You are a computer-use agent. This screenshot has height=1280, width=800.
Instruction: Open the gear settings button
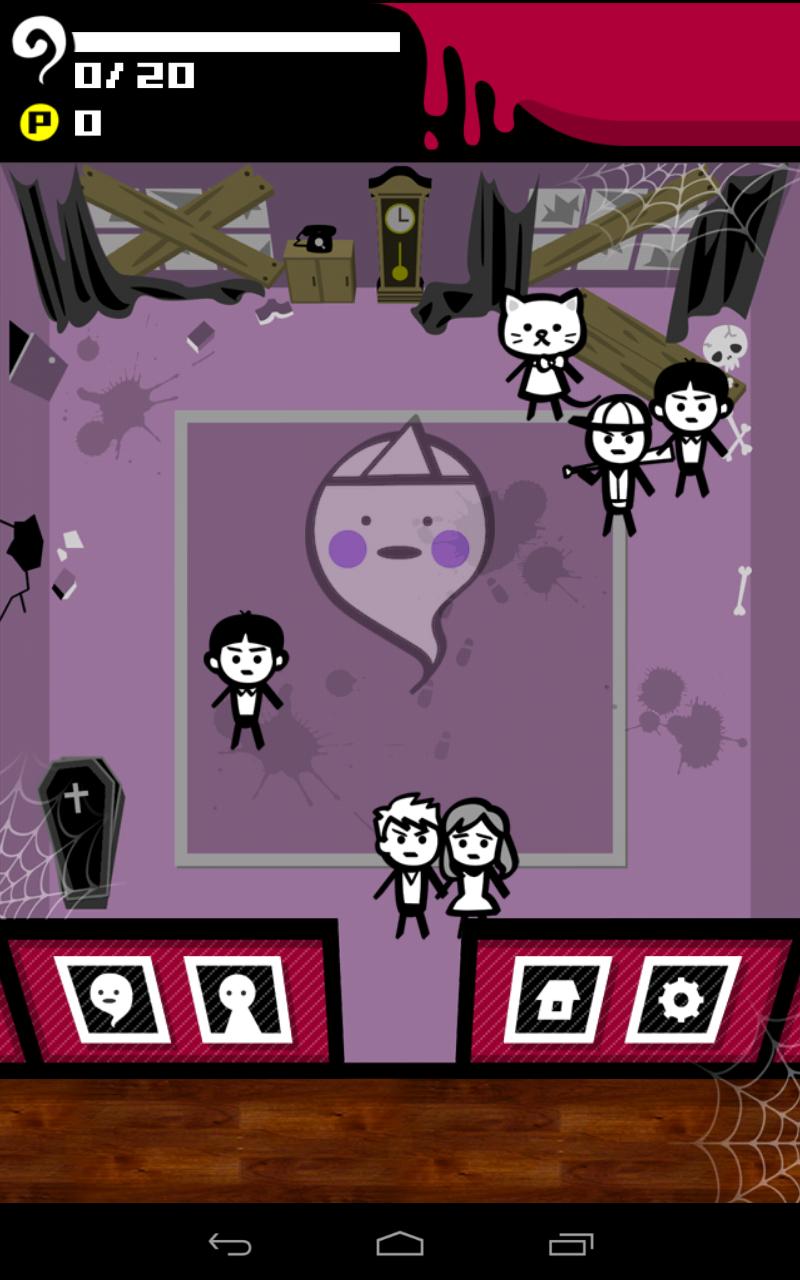click(x=683, y=998)
